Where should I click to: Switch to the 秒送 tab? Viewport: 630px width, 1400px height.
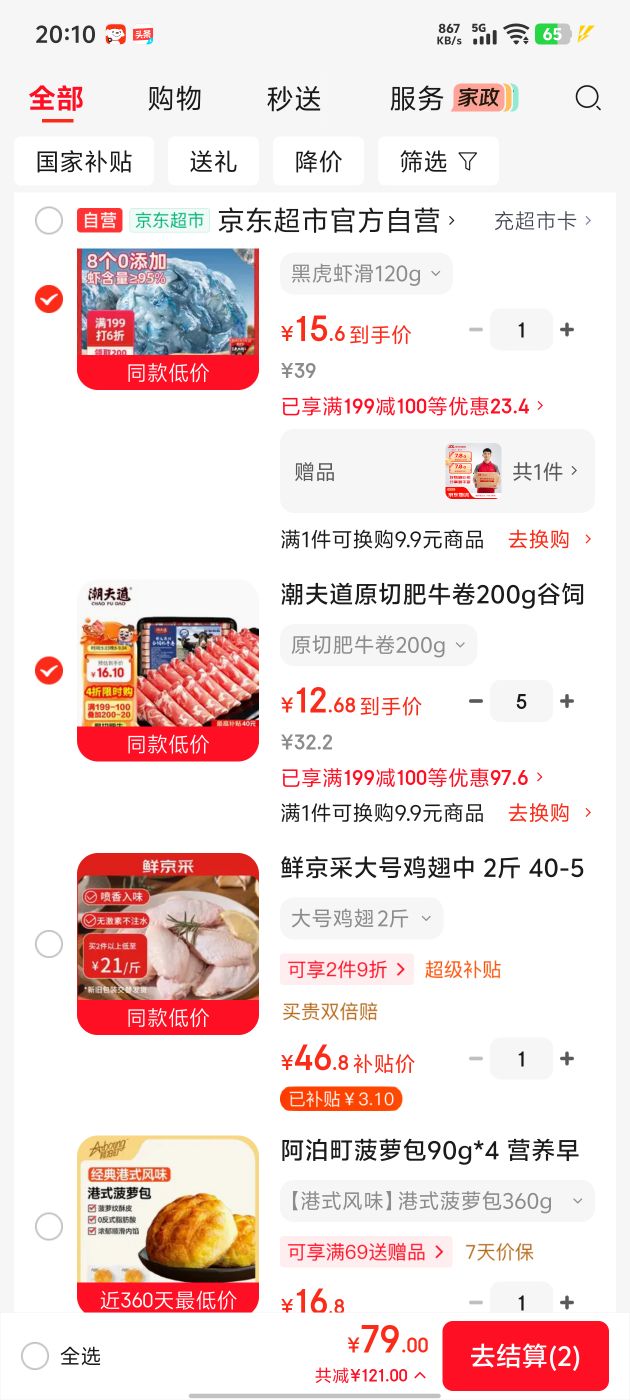click(x=294, y=98)
